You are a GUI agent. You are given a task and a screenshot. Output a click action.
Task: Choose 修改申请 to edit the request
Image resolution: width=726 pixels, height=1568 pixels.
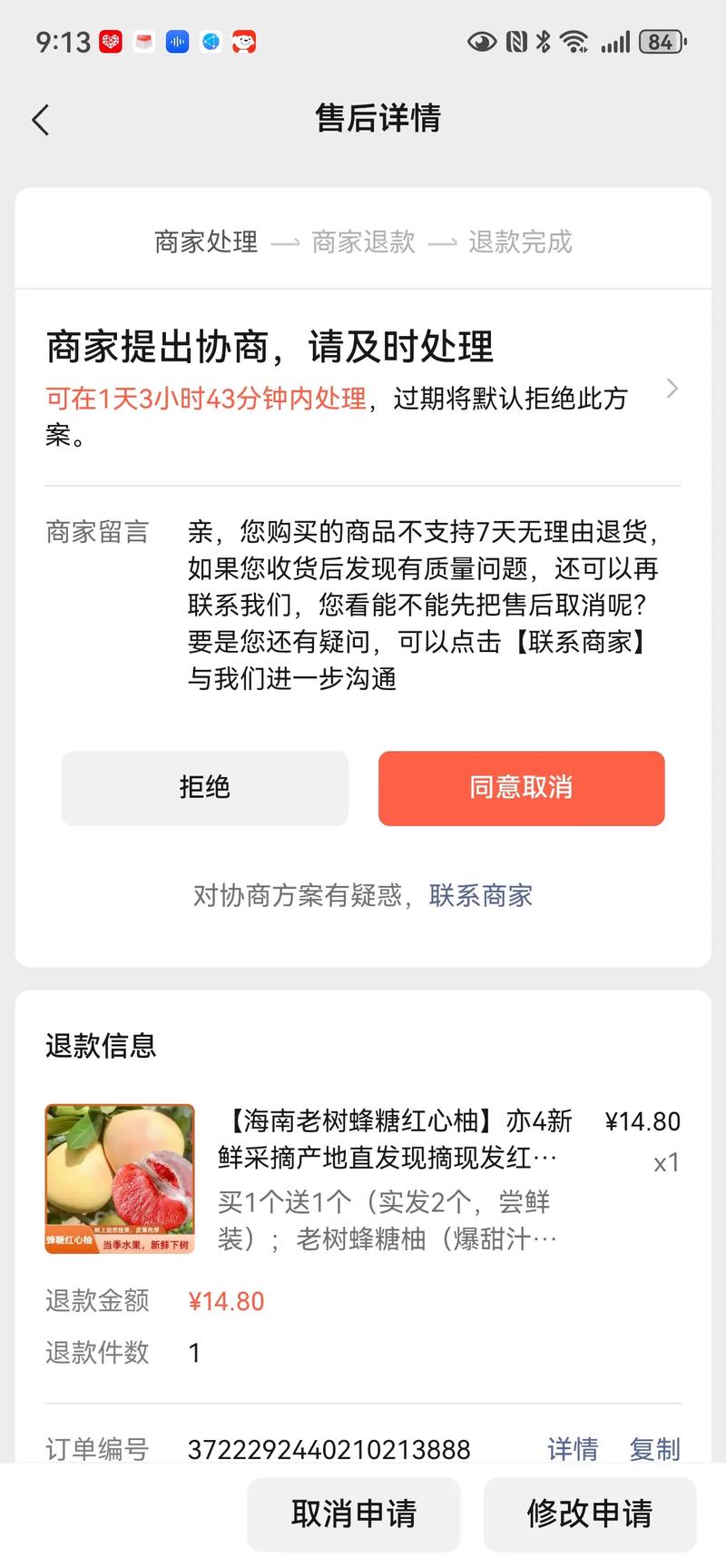coord(589,1514)
